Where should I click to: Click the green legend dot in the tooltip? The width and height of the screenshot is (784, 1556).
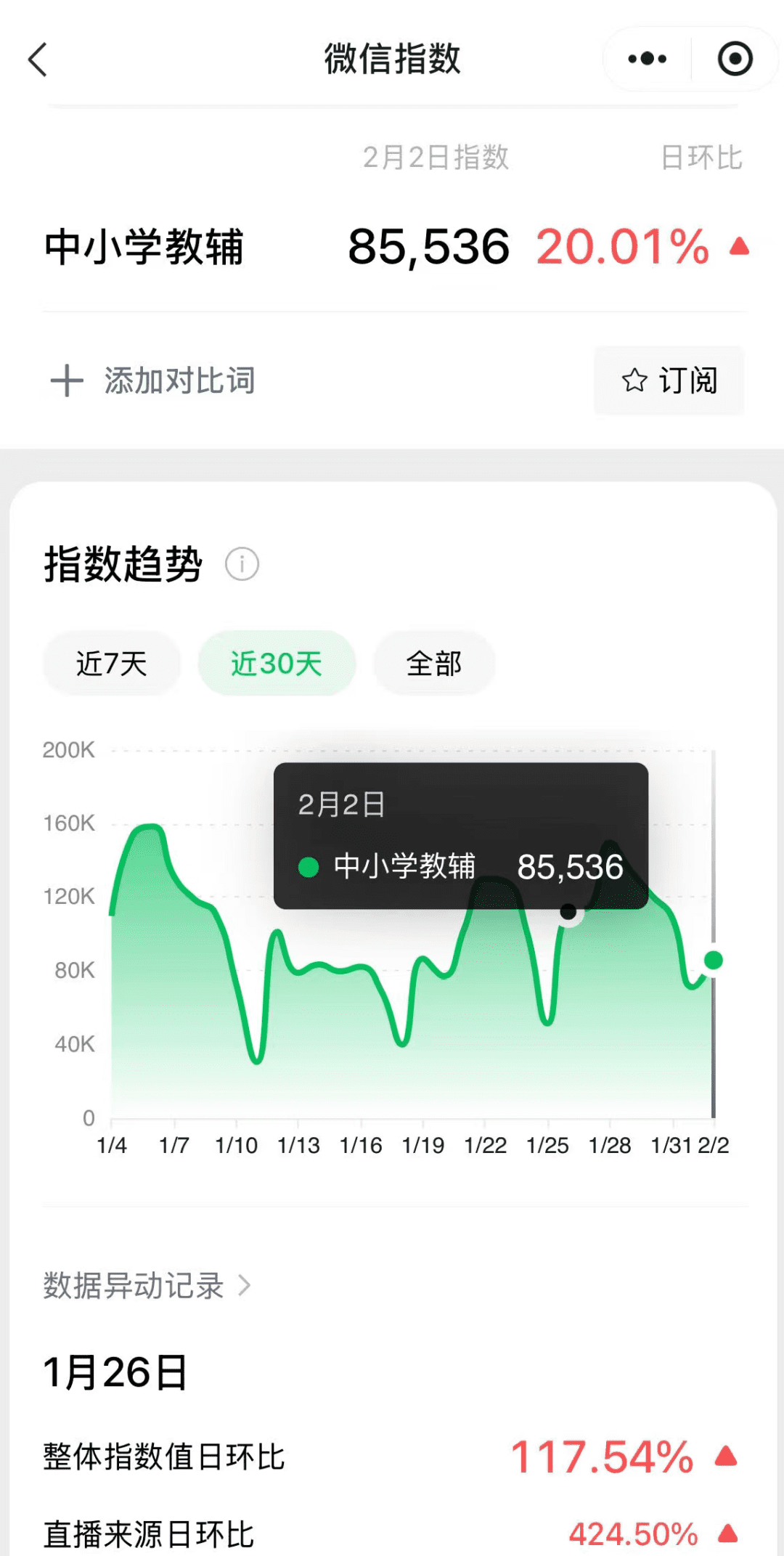(309, 867)
